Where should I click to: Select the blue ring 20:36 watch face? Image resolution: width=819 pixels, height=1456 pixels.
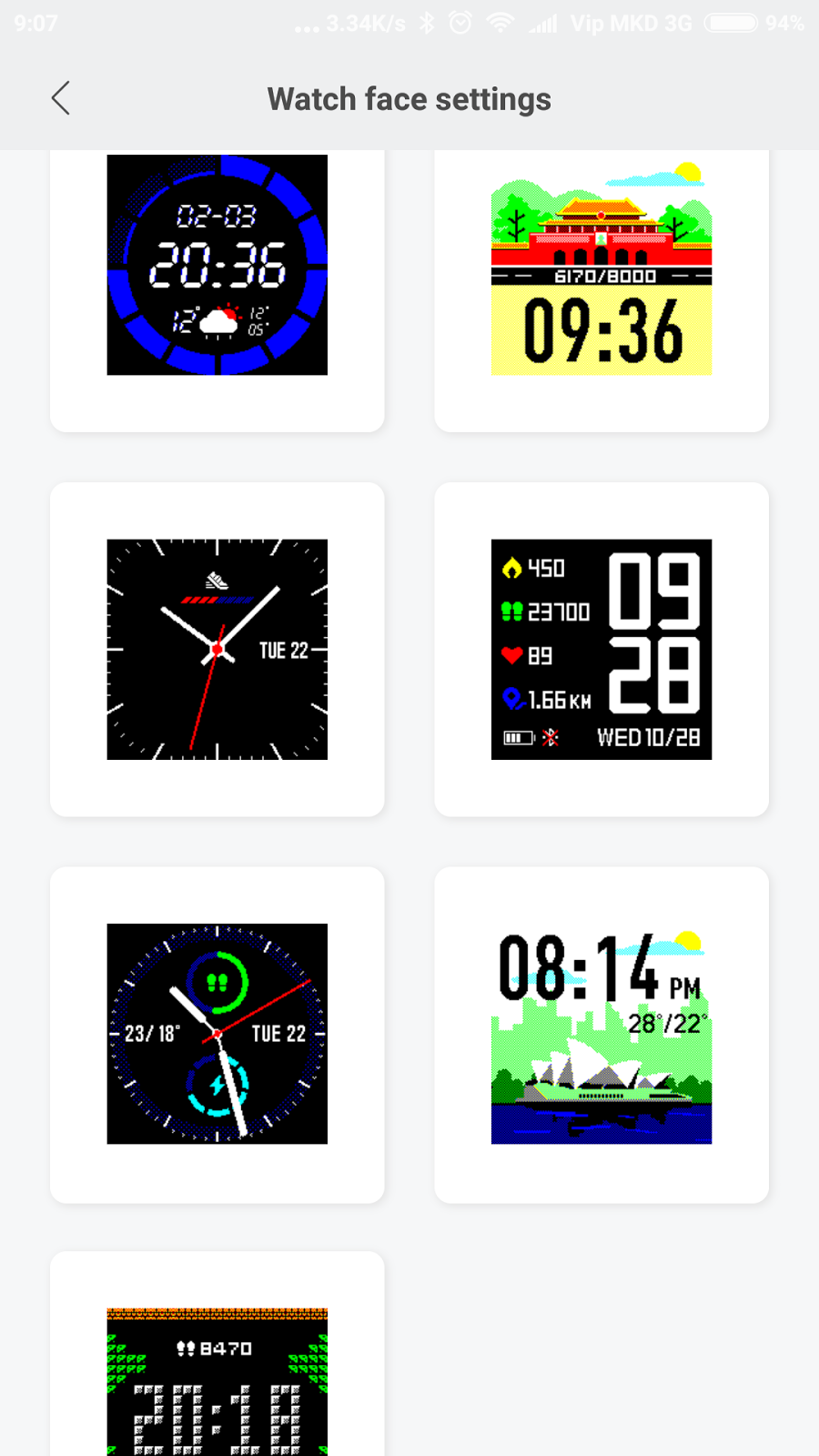(x=217, y=265)
